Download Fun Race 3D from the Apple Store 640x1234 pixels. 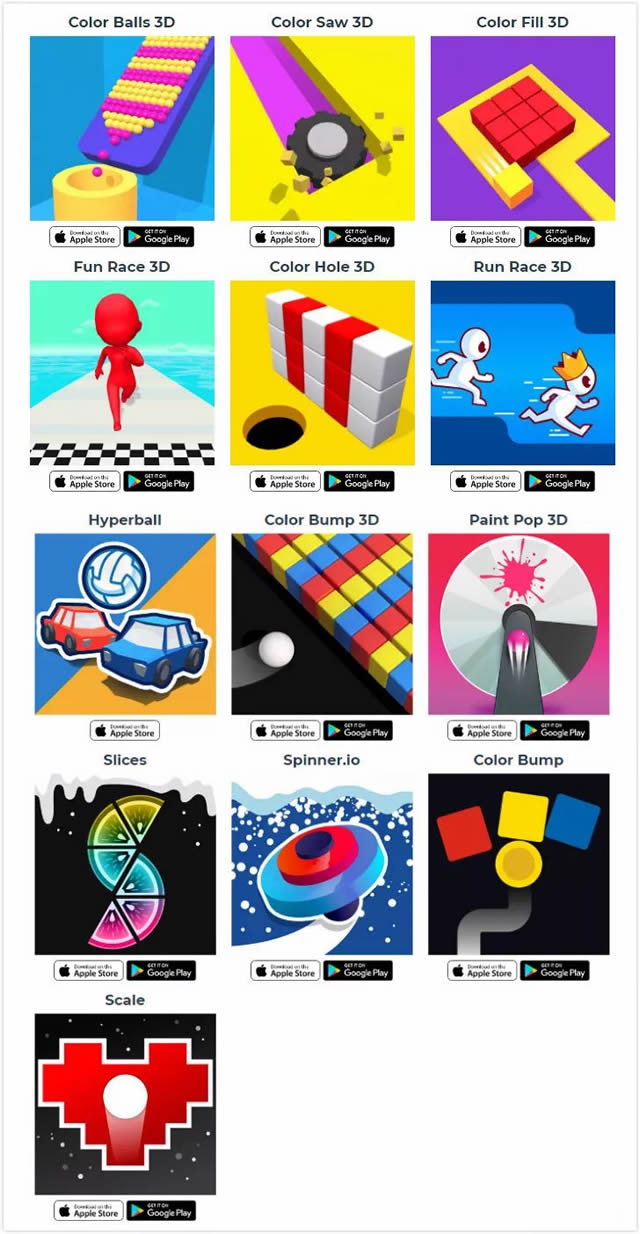coord(85,481)
